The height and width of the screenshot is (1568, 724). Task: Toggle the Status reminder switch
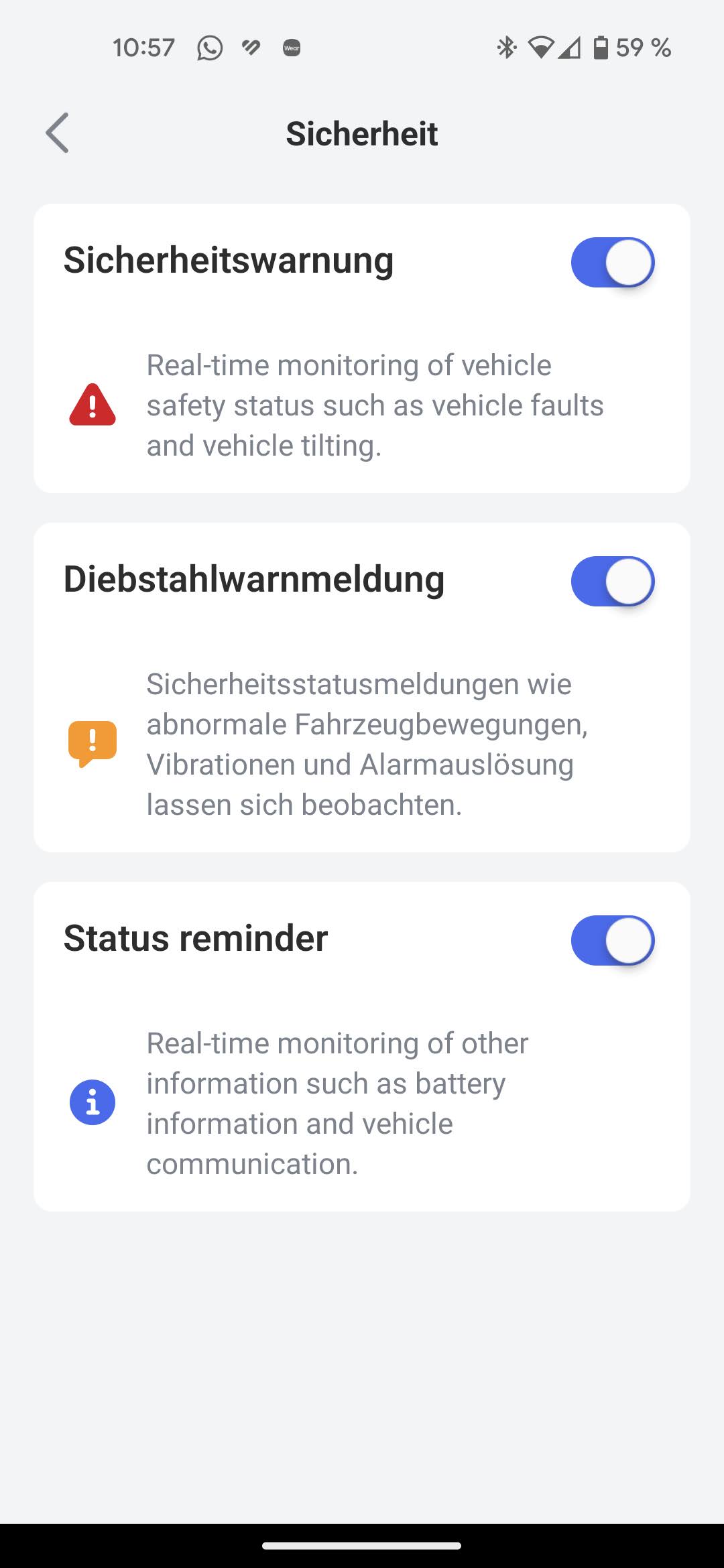click(x=612, y=940)
